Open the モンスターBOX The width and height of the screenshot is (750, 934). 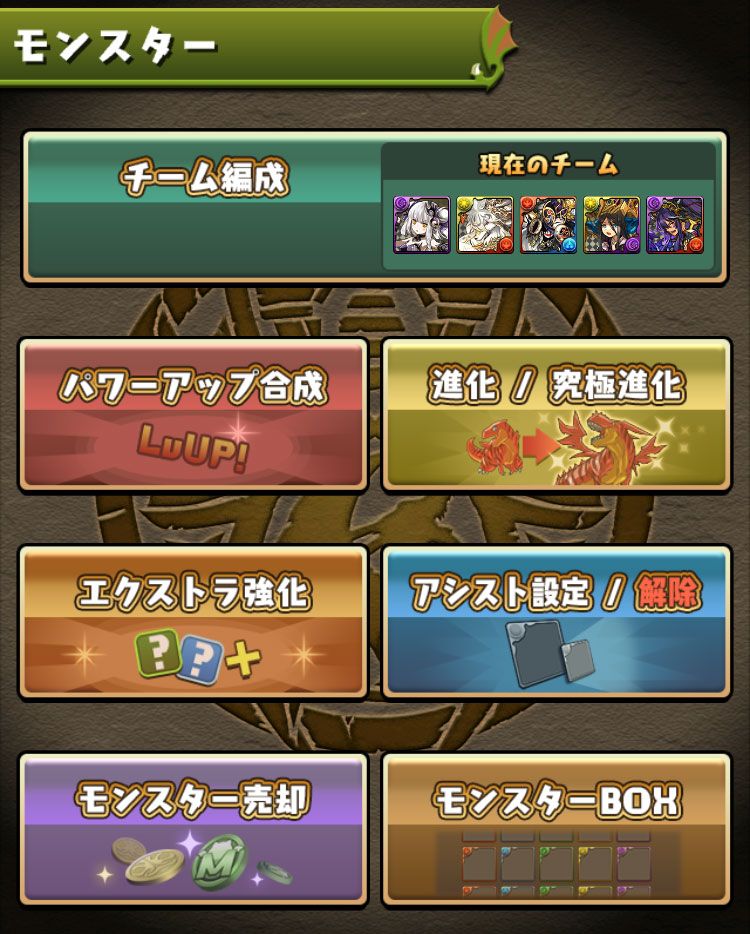556,828
